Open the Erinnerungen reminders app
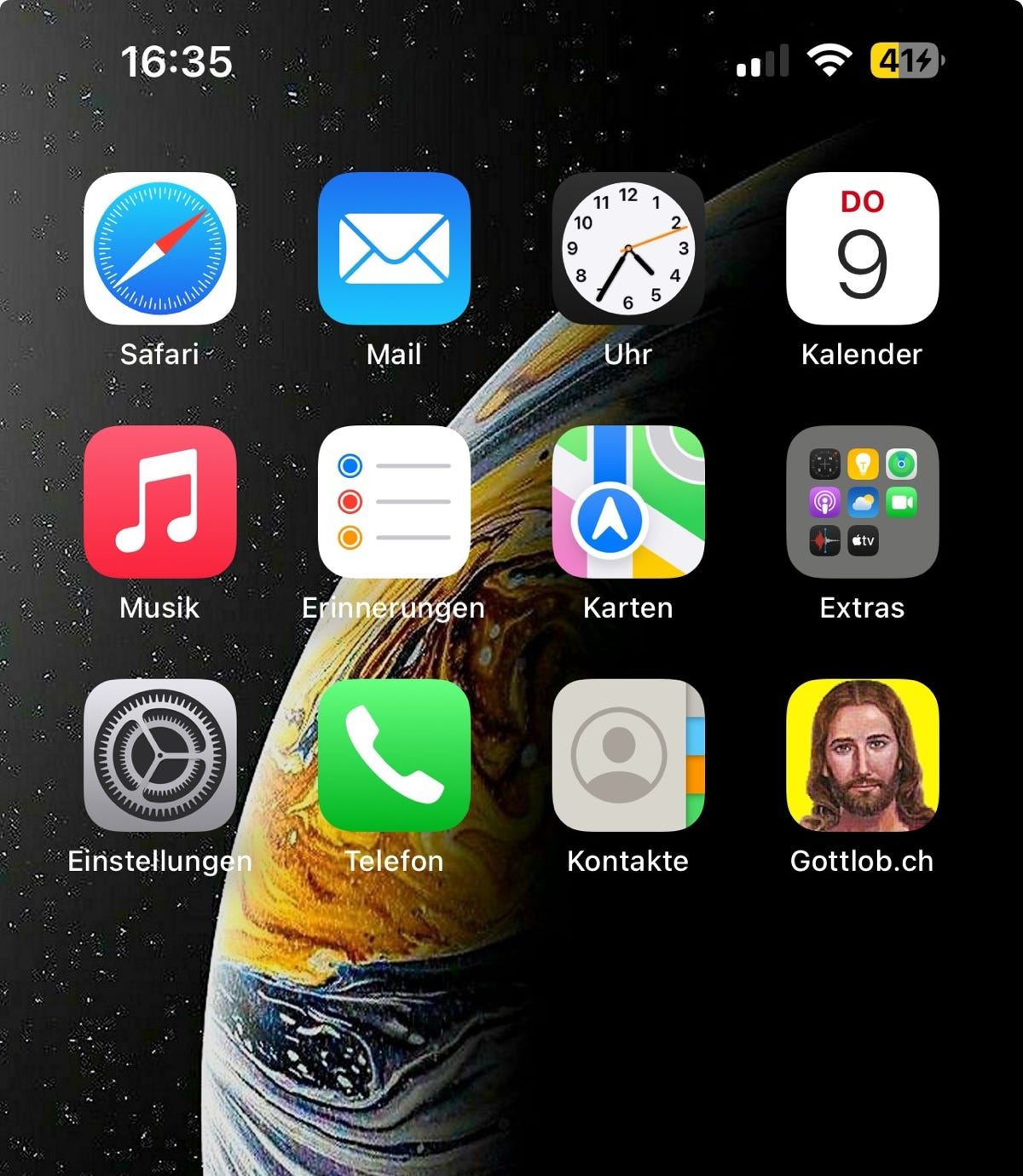This screenshot has height=1176, width=1023. coord(394,502)
